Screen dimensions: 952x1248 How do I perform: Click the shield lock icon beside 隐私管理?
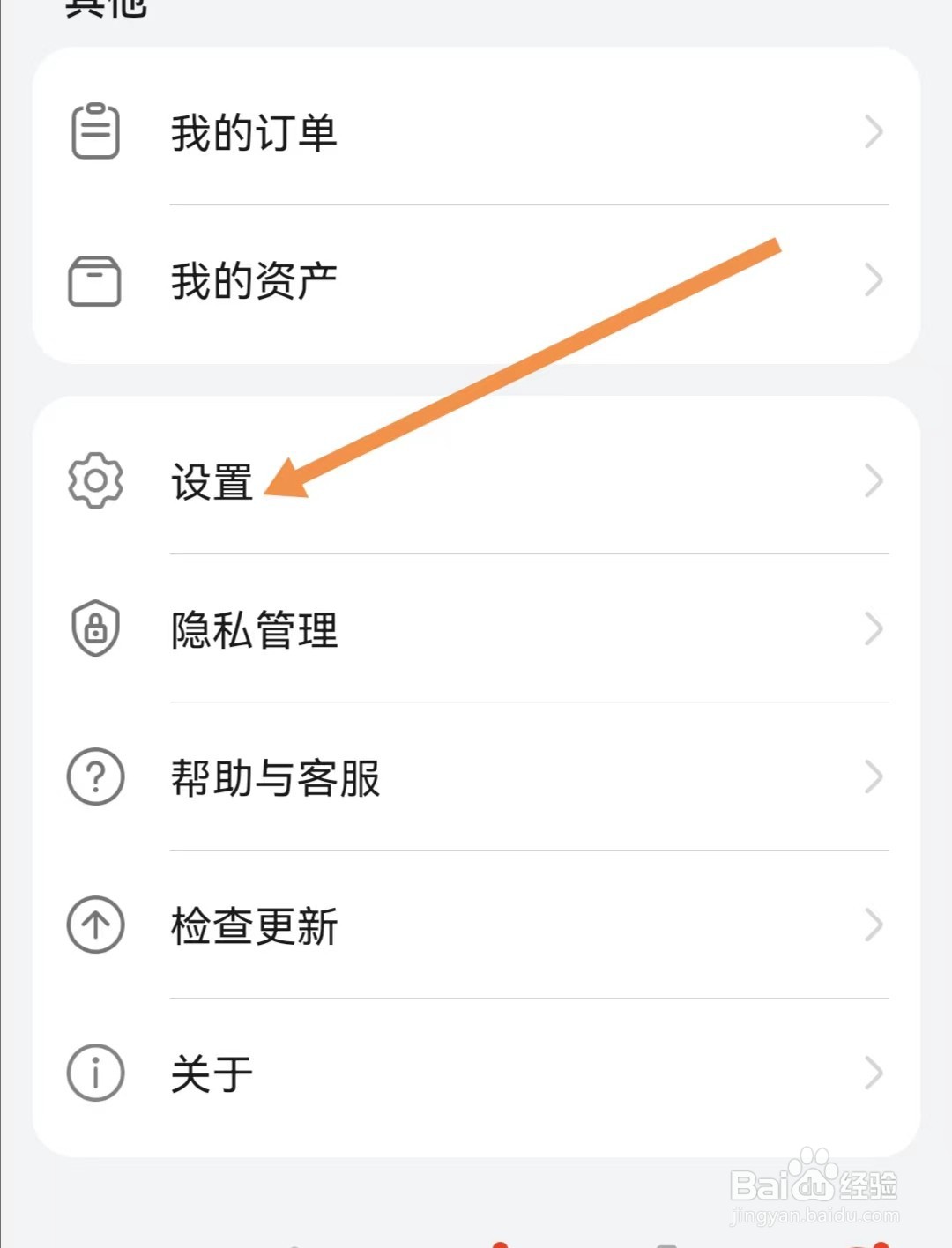94,628
